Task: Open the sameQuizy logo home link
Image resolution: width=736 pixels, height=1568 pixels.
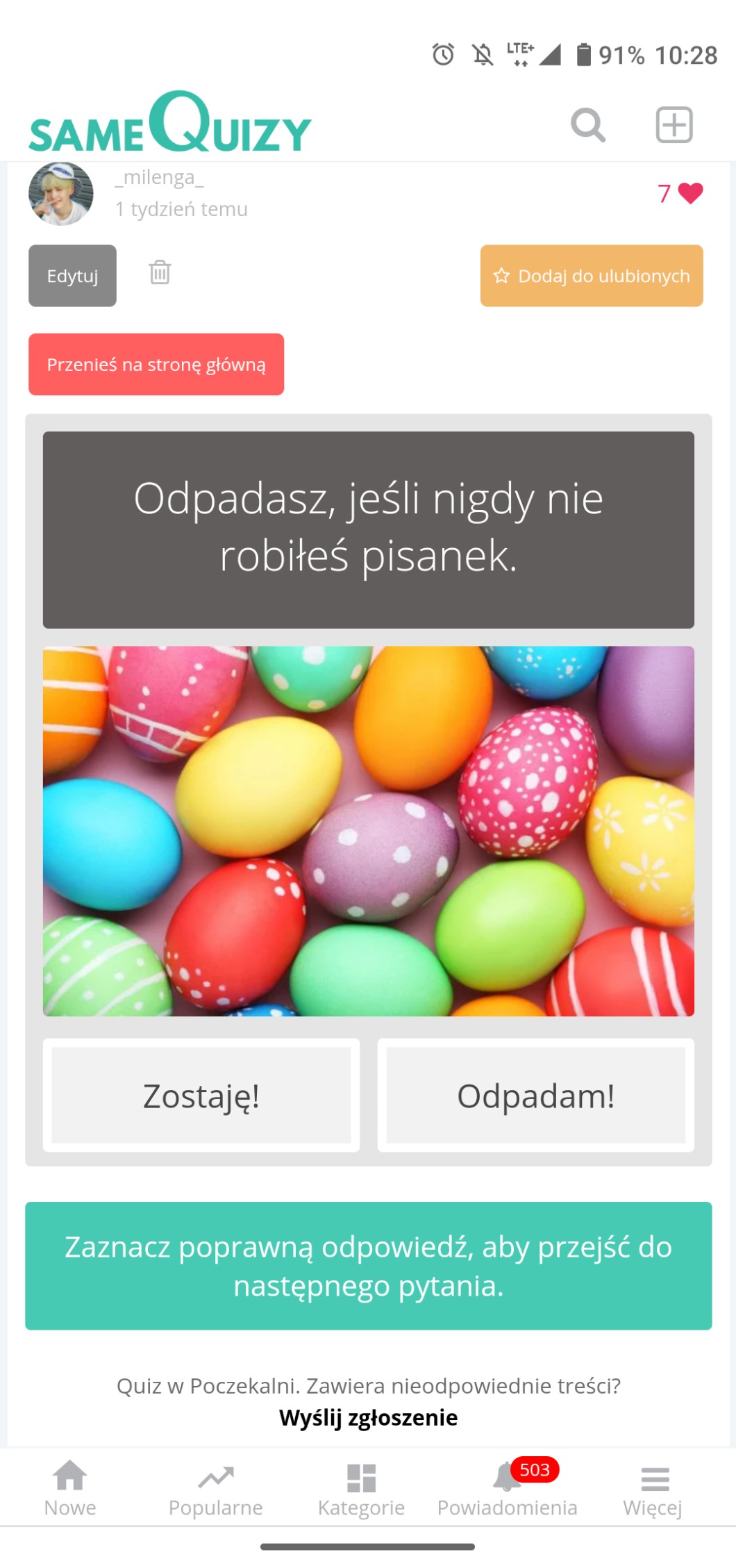Action: (170, 124)
